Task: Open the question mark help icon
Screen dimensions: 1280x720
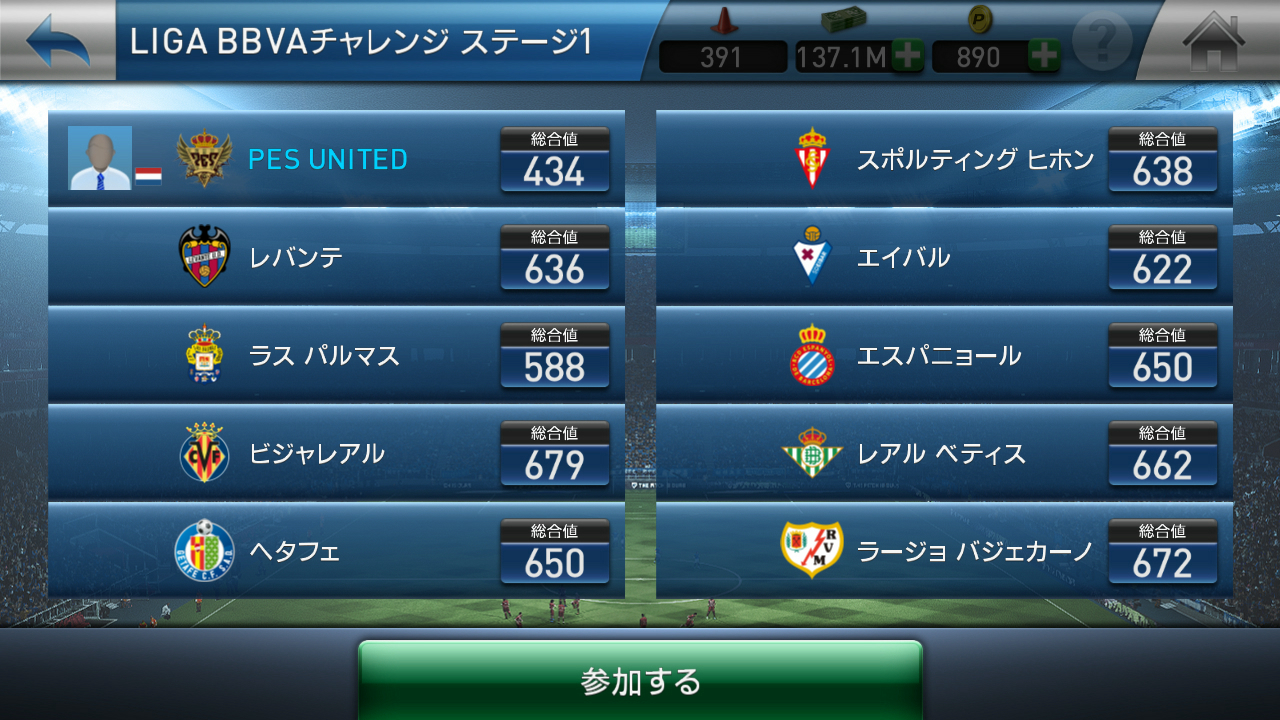Action: point(1102,41)
